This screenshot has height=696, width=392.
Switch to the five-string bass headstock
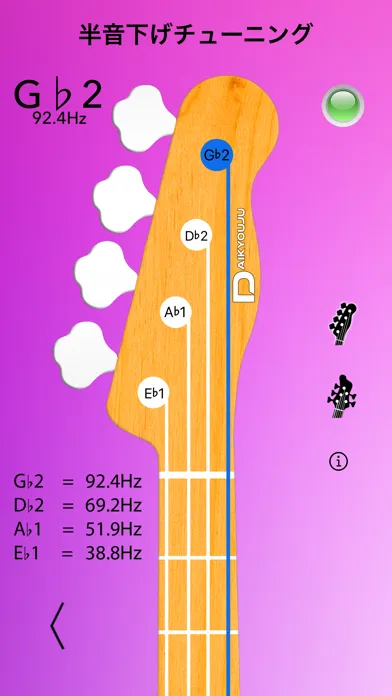(342, 396)
